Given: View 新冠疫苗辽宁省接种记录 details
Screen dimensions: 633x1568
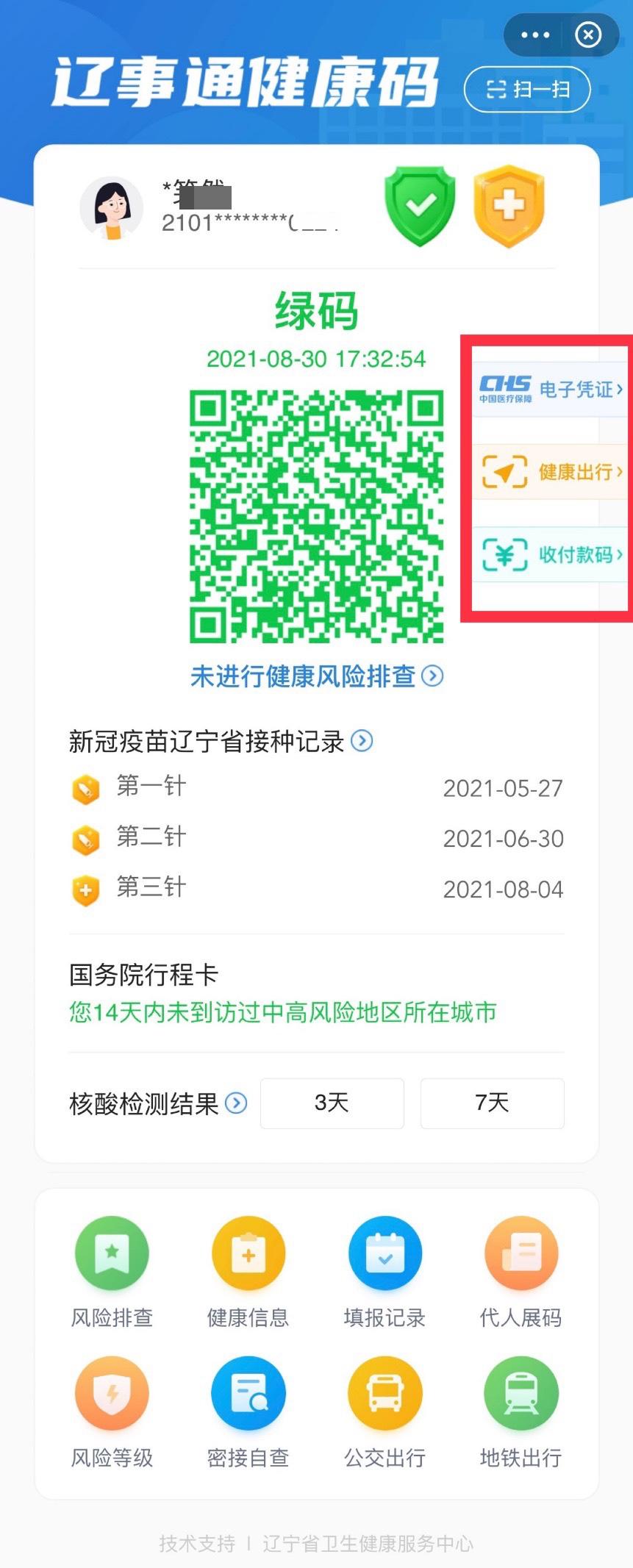Looking at the screenshot, I should click(362, 741).
